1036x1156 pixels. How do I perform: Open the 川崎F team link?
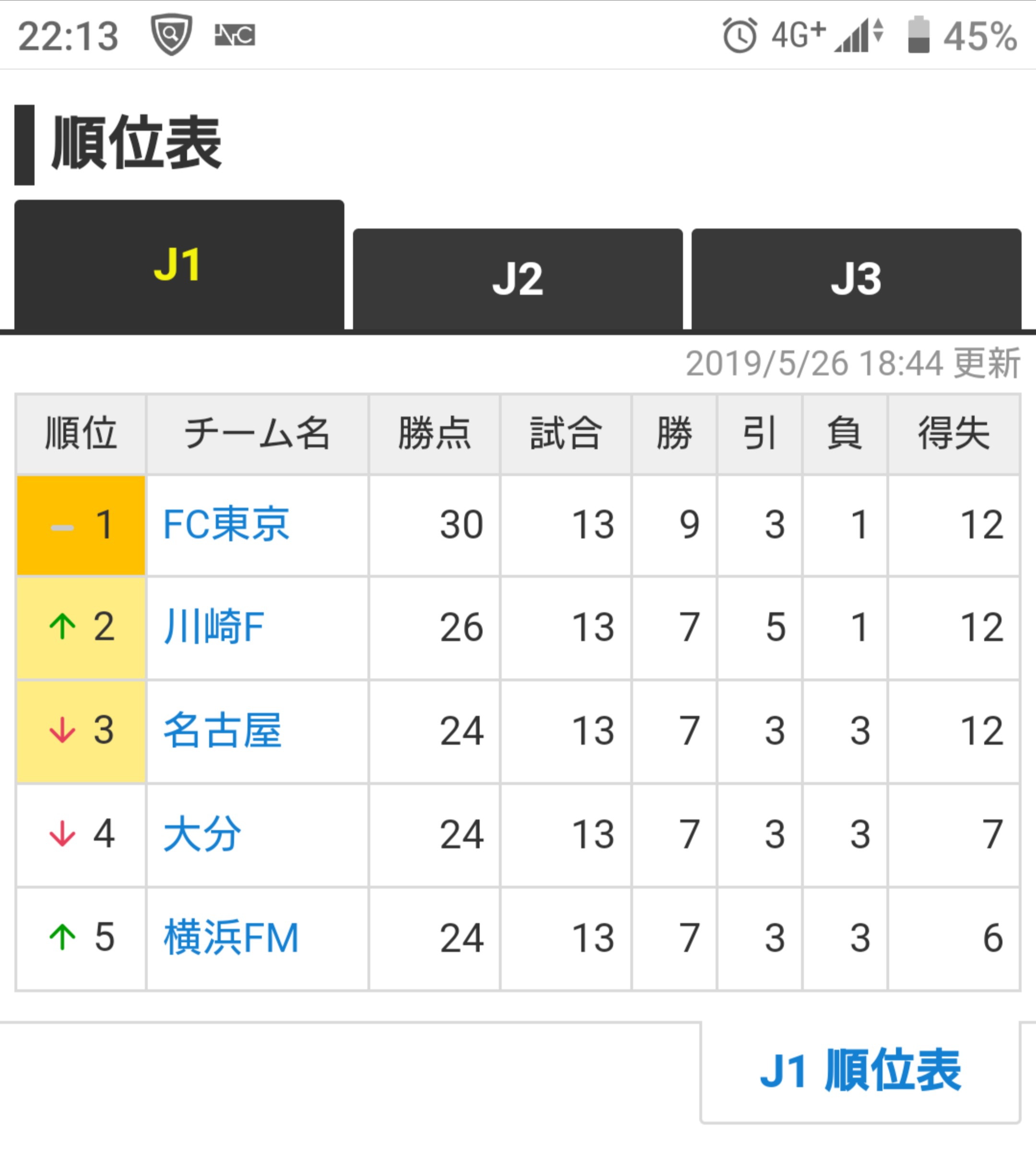pyautogui.click(x=213, y=627)
